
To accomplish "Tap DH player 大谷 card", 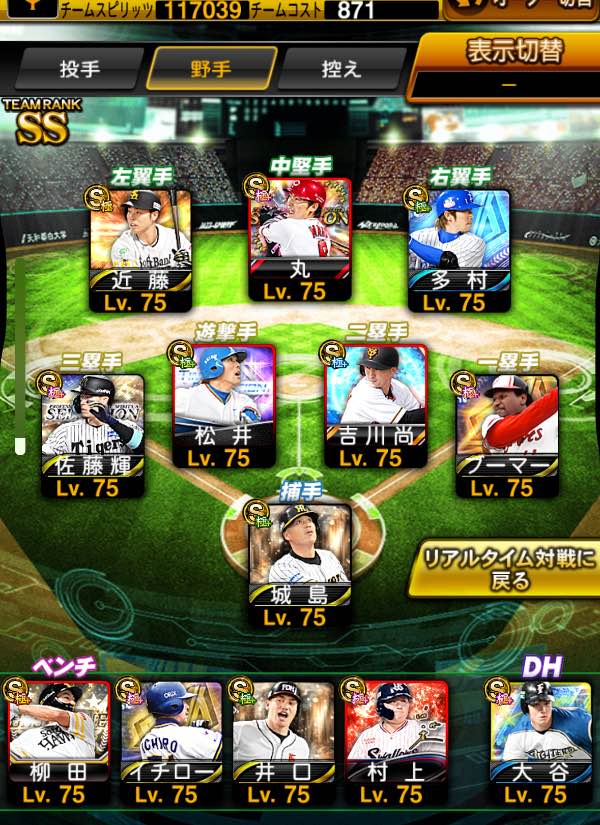I will 541,743.
